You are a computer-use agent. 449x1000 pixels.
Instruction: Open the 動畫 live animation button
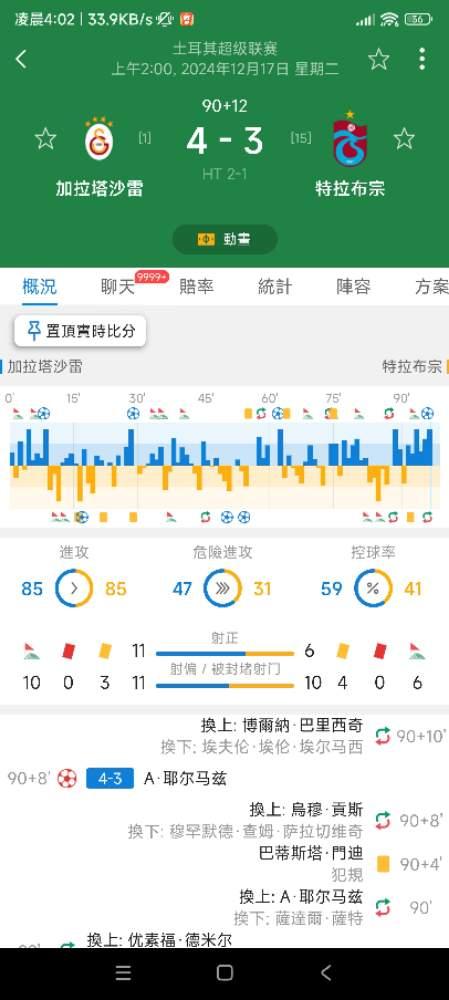(224, 239)
